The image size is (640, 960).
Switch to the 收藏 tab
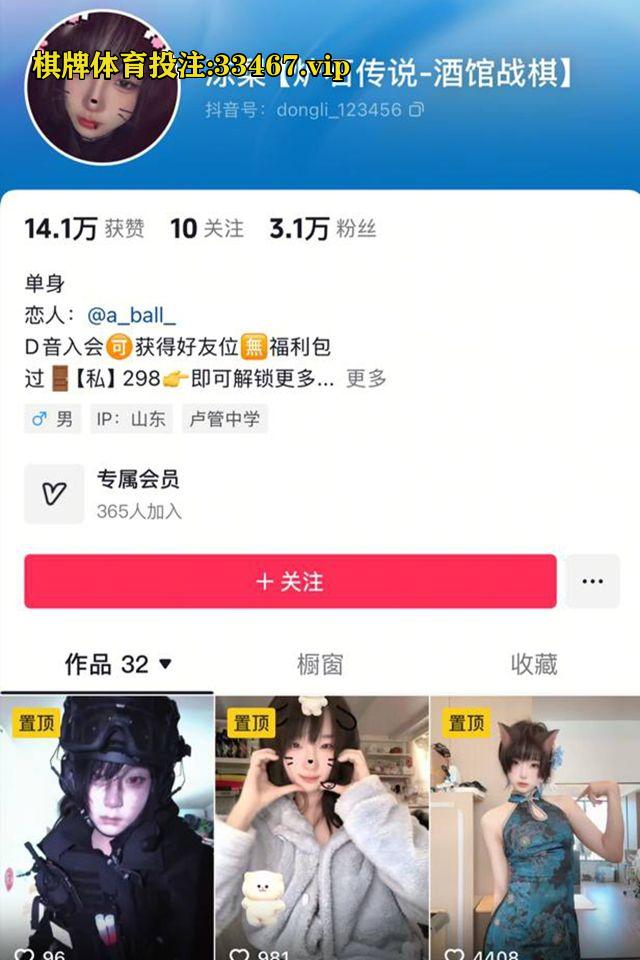tap(534, 664)
